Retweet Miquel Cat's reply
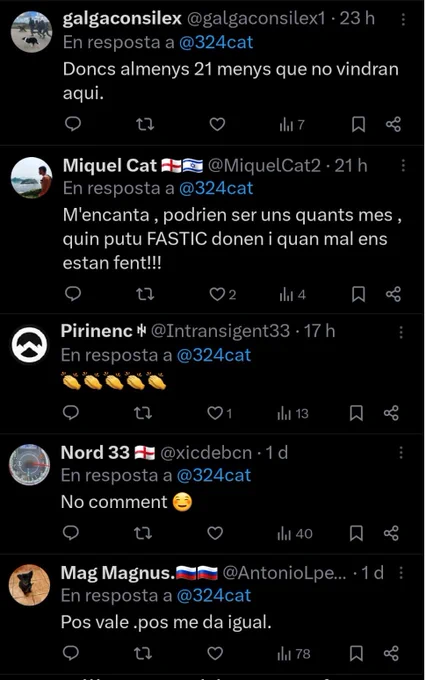426x680 pixels. [x=145, y=294]
